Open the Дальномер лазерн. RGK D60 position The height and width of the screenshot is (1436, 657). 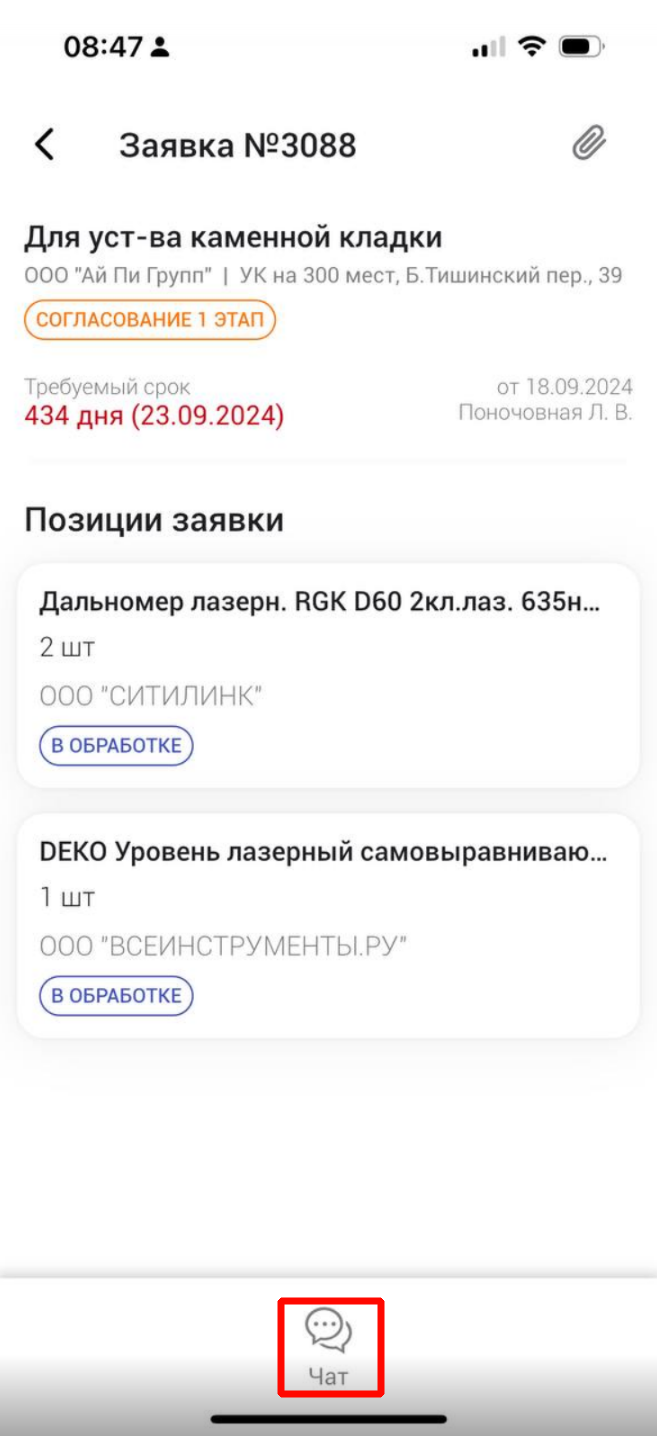(328, 675)
